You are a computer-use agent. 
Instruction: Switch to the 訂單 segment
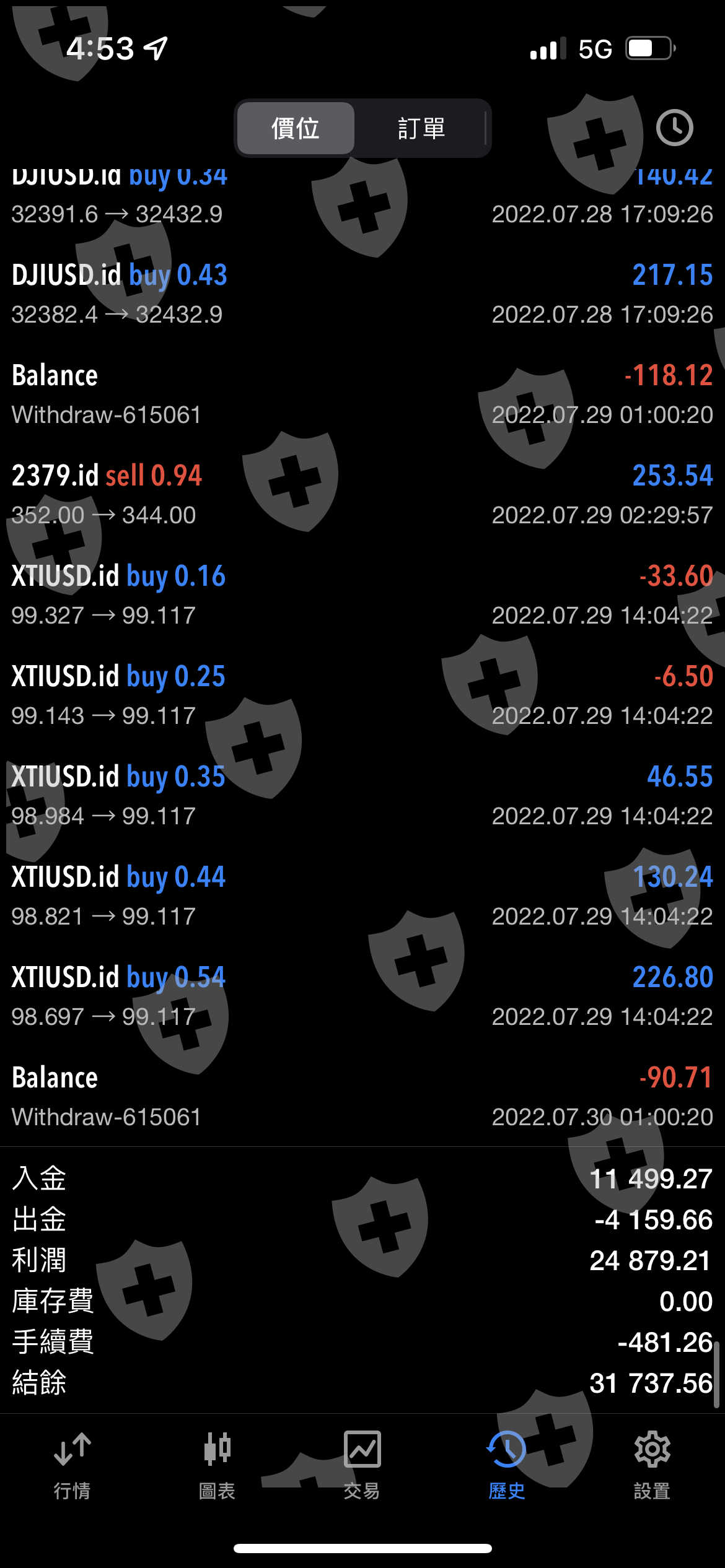421,128
